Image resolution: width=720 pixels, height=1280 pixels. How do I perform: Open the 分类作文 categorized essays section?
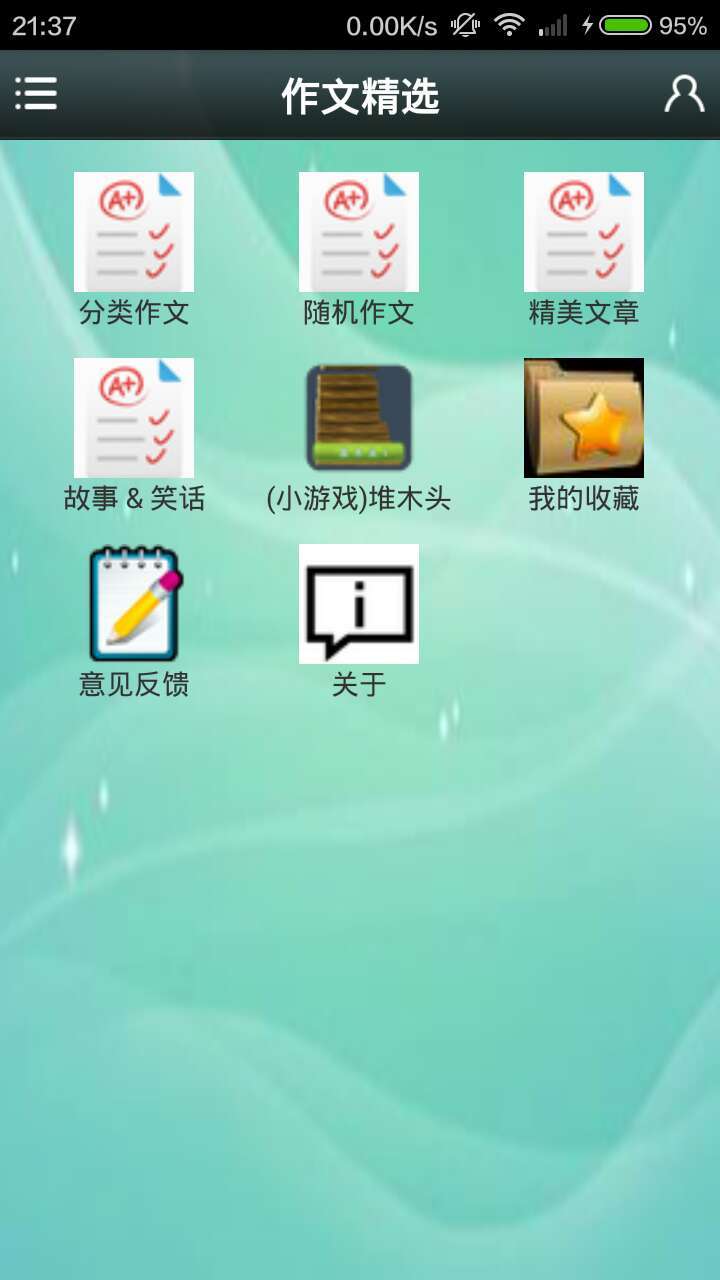[134, 232]
